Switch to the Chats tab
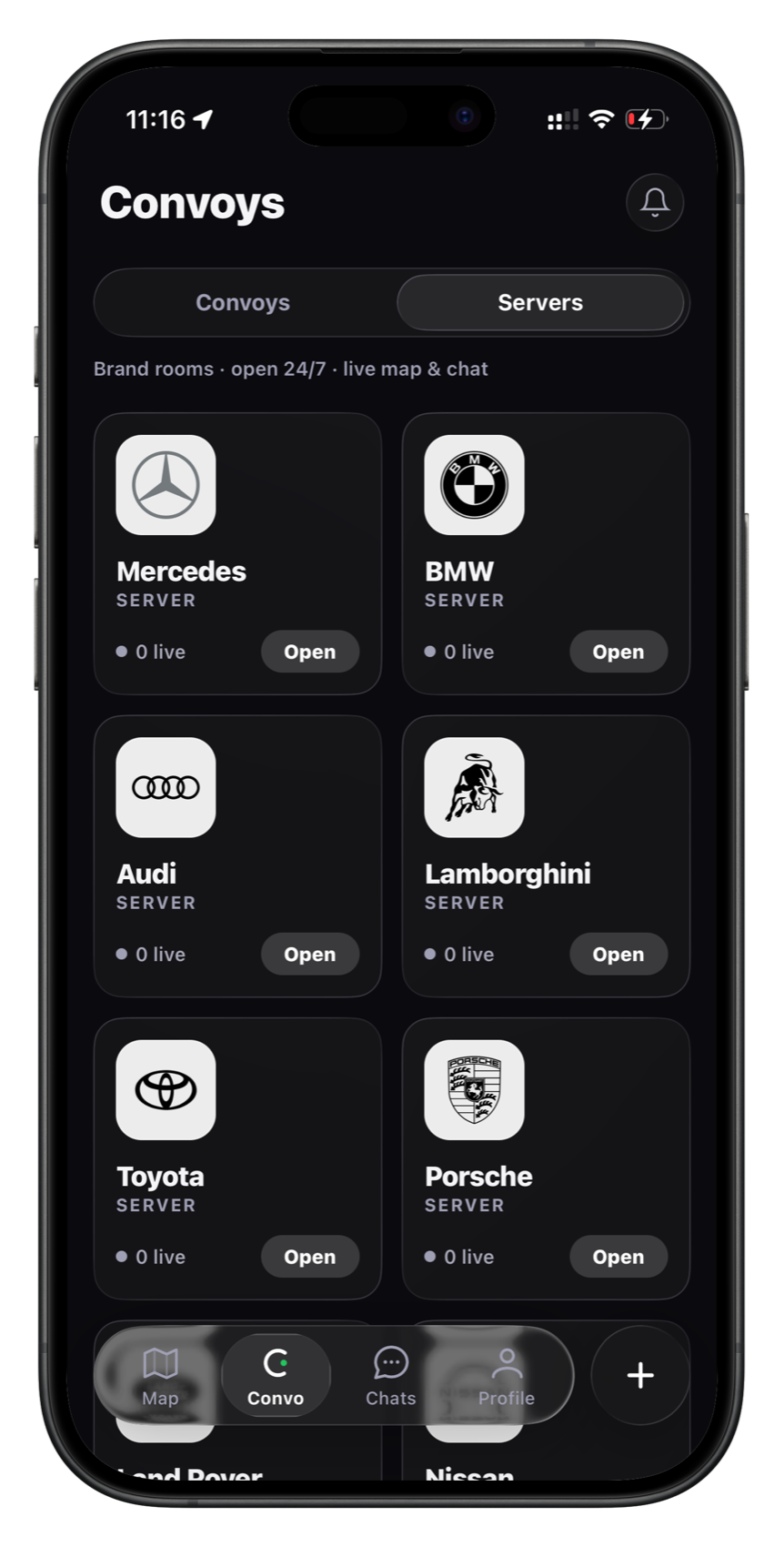Screen dimensions: 784x1547 click(390, 1375)
